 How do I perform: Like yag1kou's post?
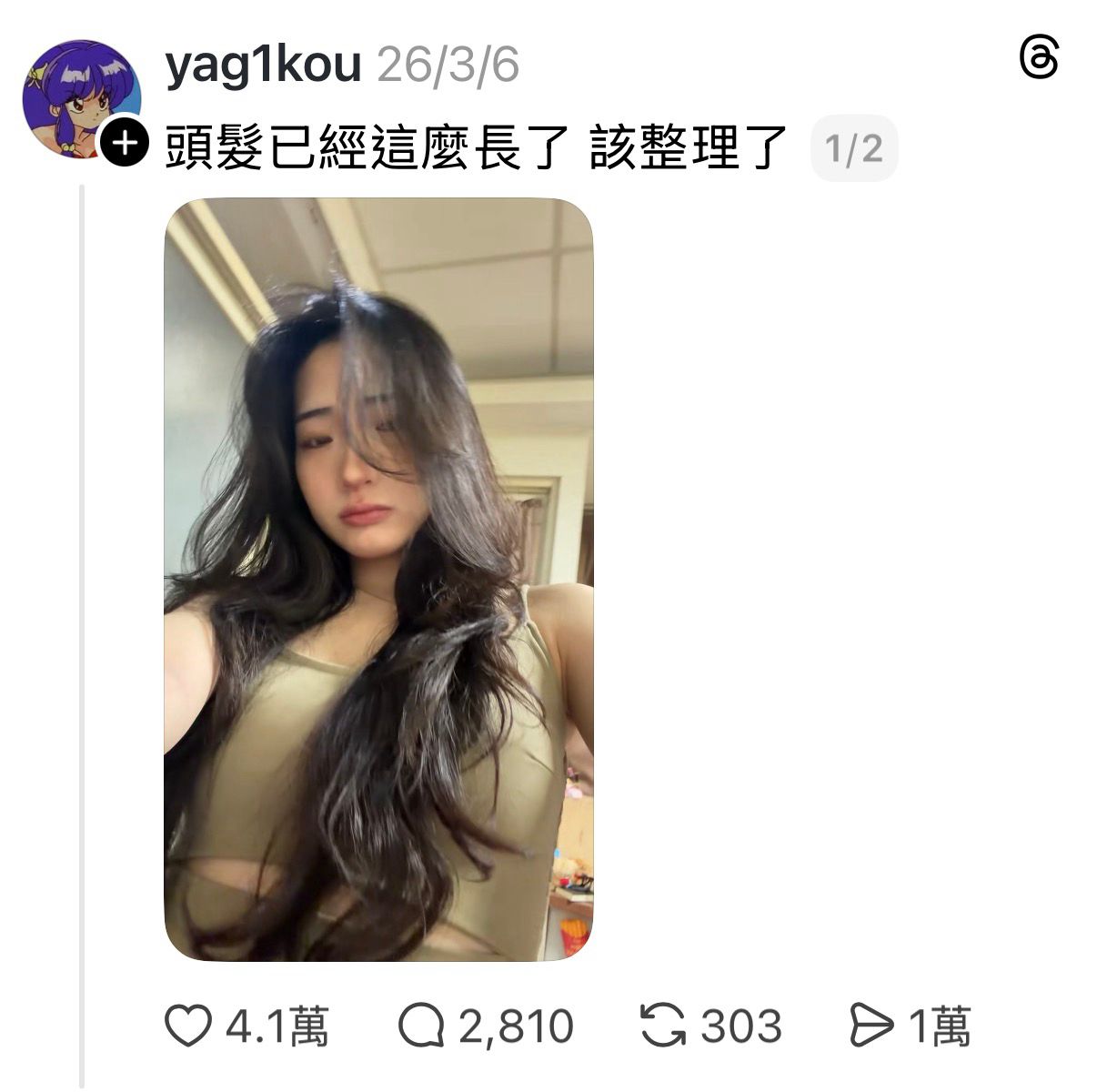pos(188,1026)
